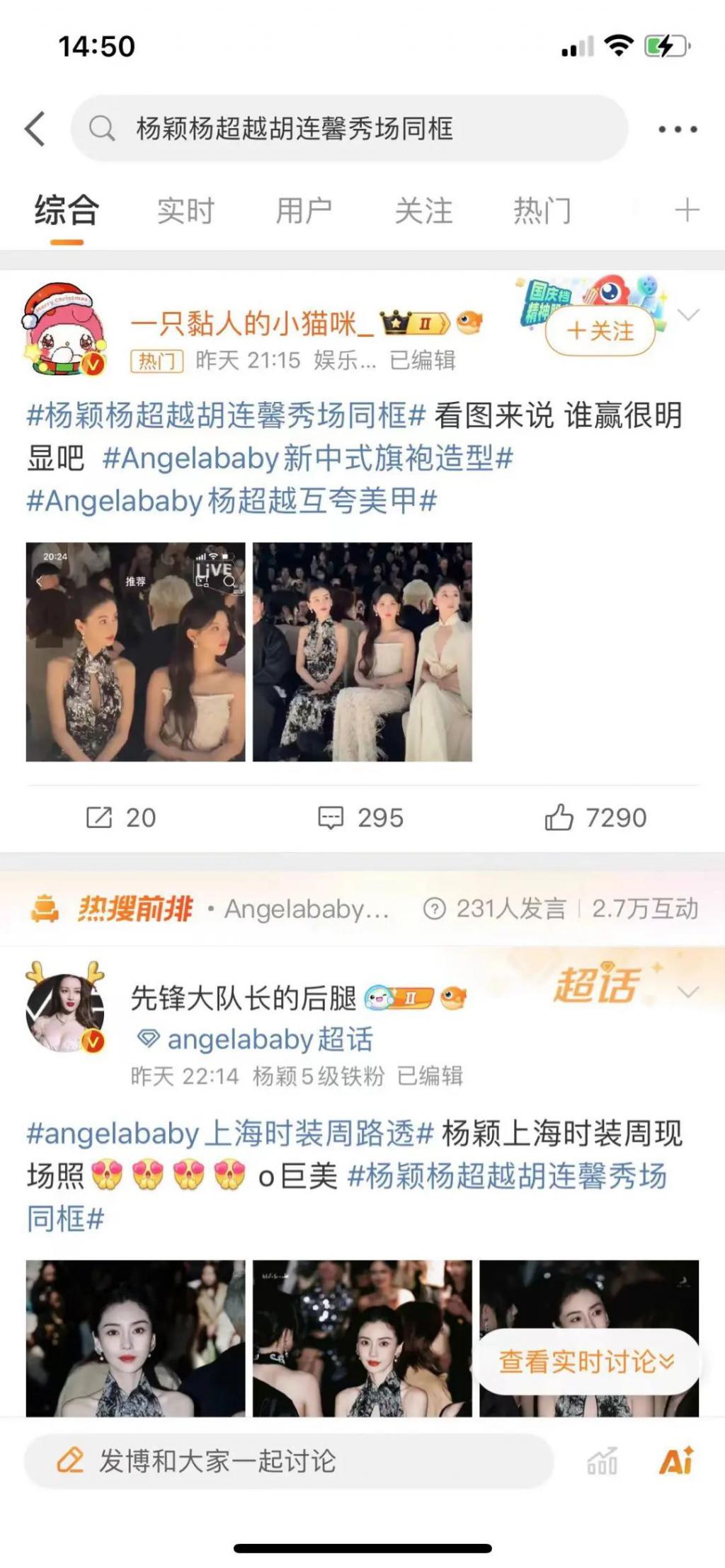Screen dimensions: 725x1568
Task: Repost the post with 20 shares
Action: (120, 818)
